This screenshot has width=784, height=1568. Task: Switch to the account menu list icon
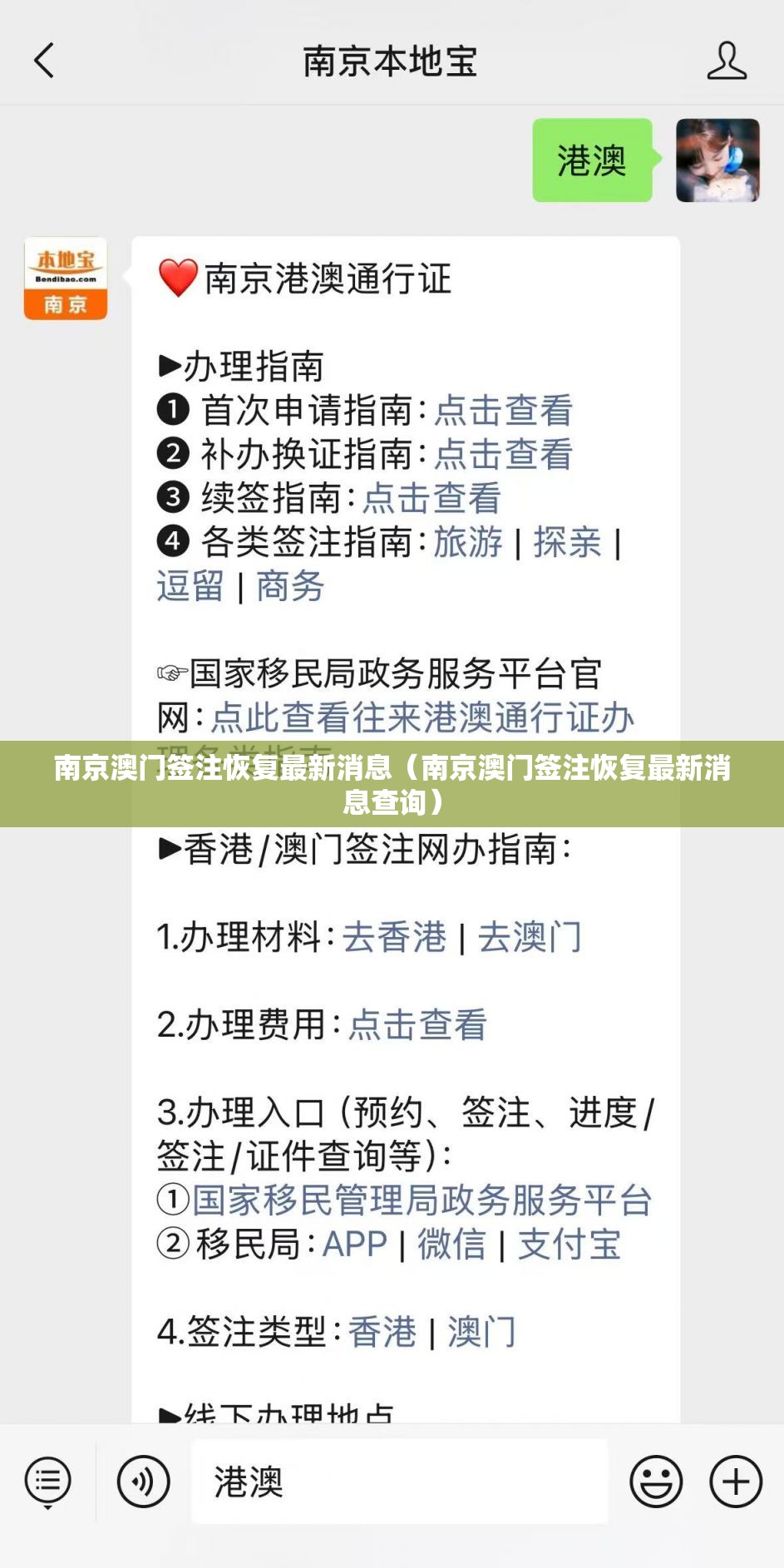tap(48, 1482)
